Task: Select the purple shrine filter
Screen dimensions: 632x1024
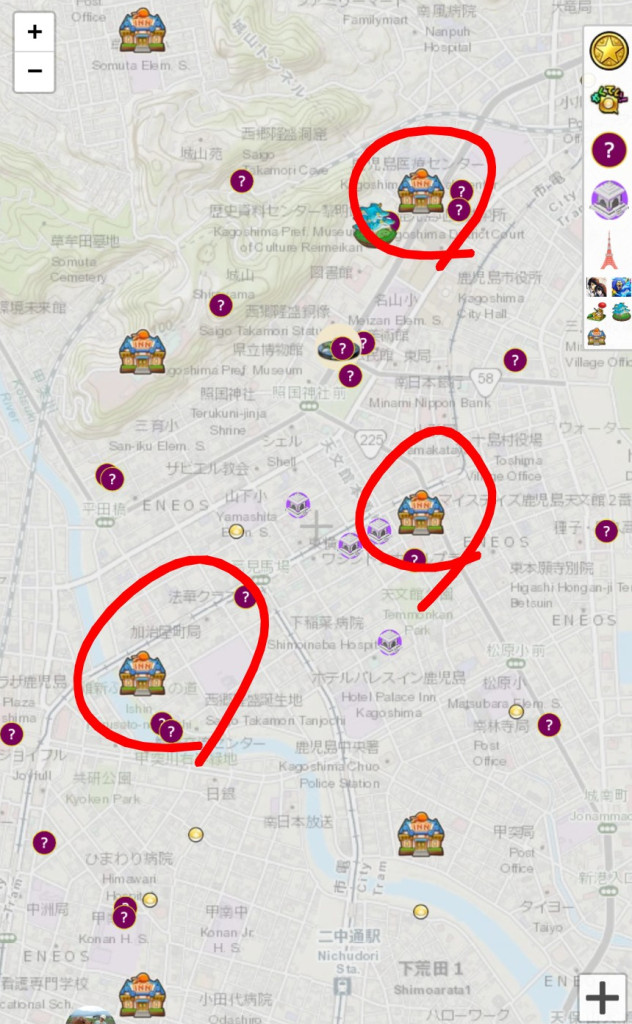Action: pos(608,200)
